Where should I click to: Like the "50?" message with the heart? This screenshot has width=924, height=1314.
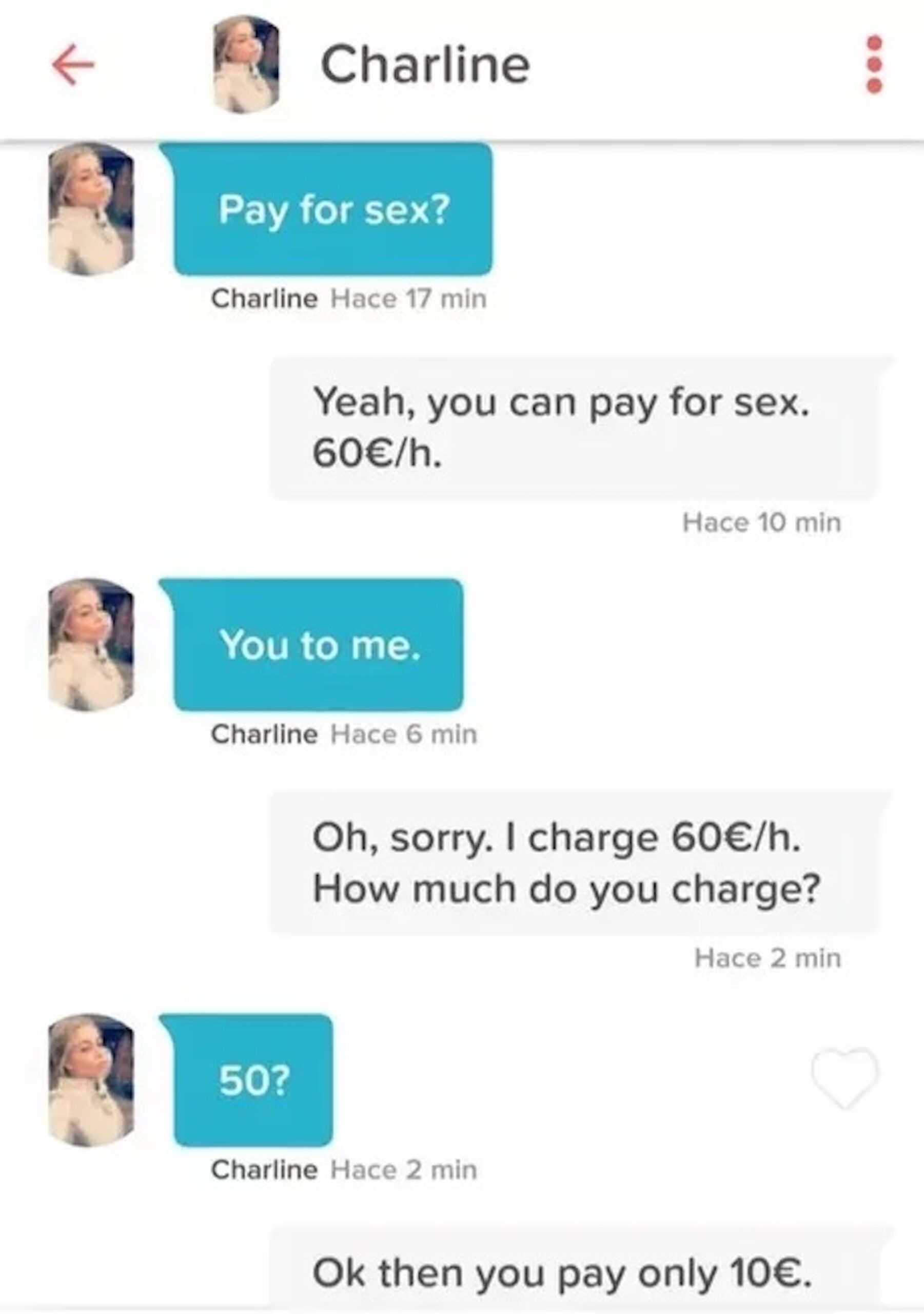pyautogui.click(x=844, y=1078)
